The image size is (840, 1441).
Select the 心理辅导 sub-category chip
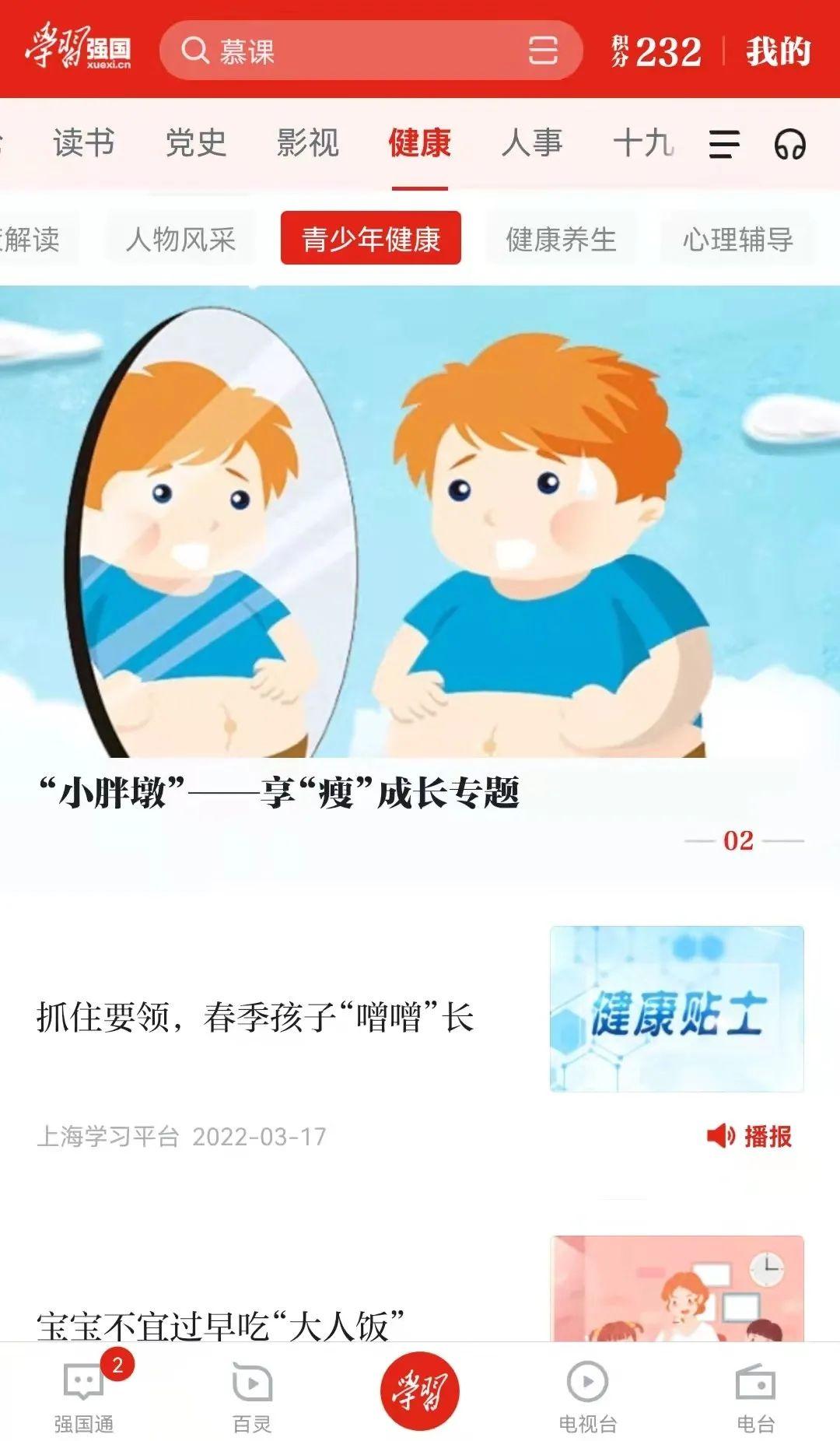point(737,239)
